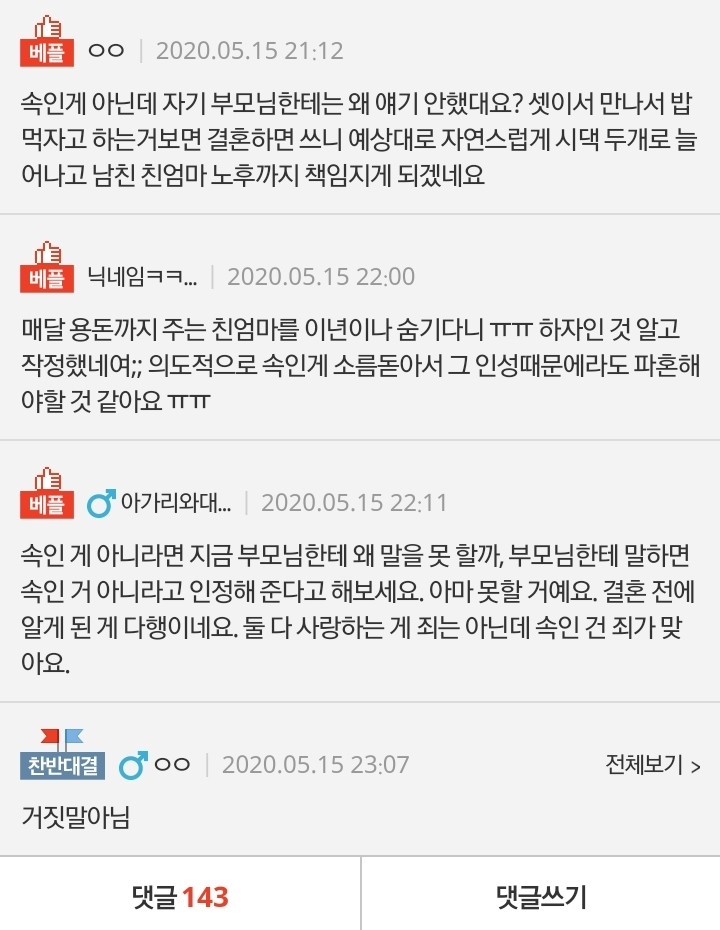720x930 pixels.
Task: Tap 댓글쓰기 to write a comment
Action: point(540,896)
